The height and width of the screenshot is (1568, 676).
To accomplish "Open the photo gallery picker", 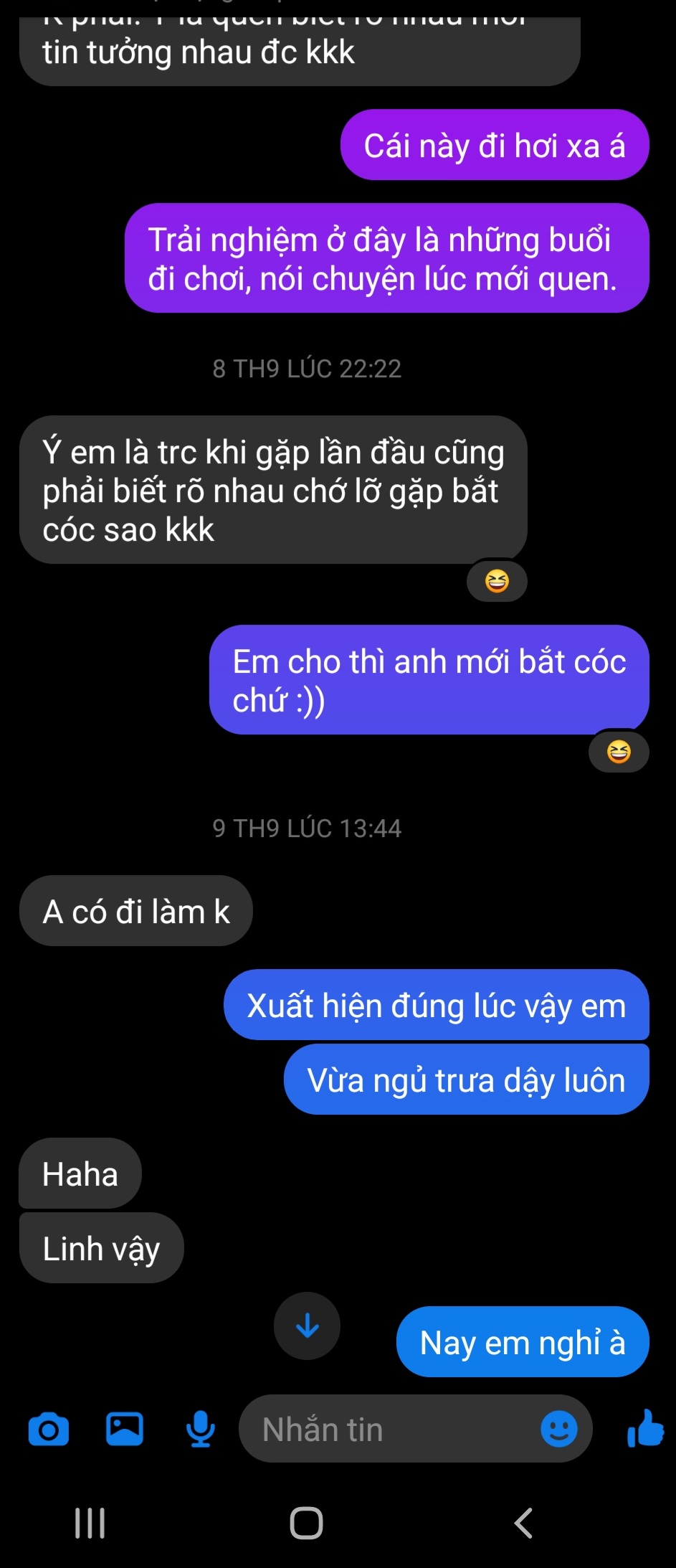I will point(125,1428).
